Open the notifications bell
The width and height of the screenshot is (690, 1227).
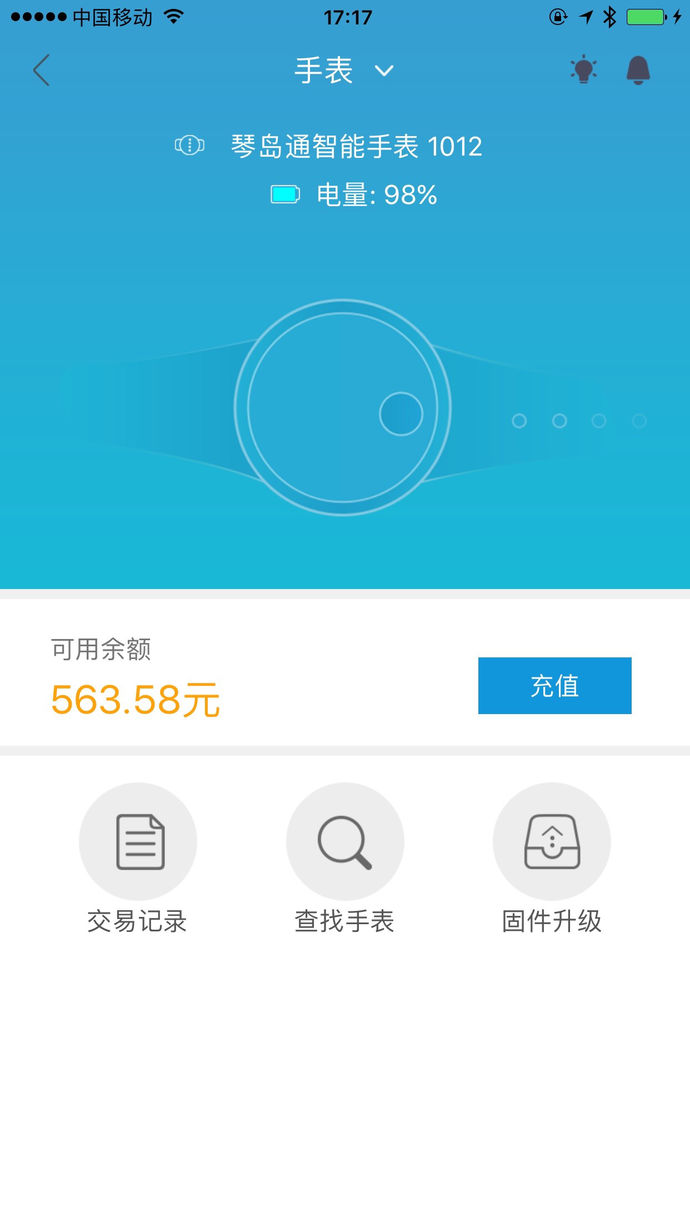pos(638,70)
